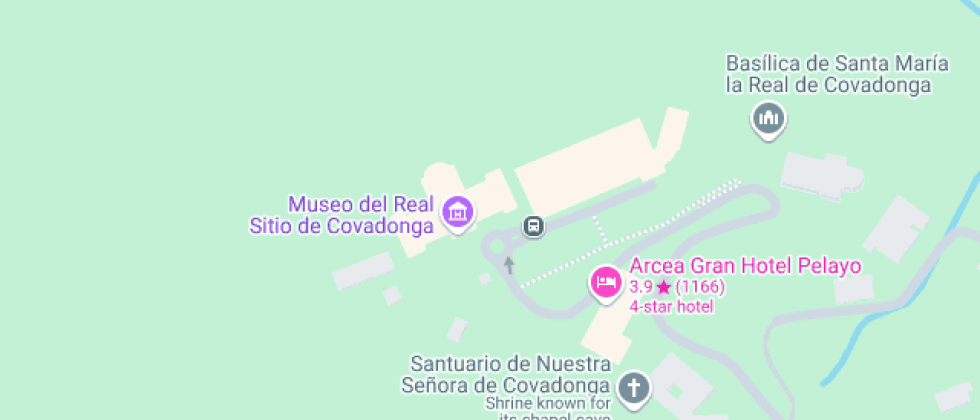The width and height of the screenshot is (980, 420).
Task: Open the Basílica de Santa María la Real marker
Action: (x=768, y=119)
